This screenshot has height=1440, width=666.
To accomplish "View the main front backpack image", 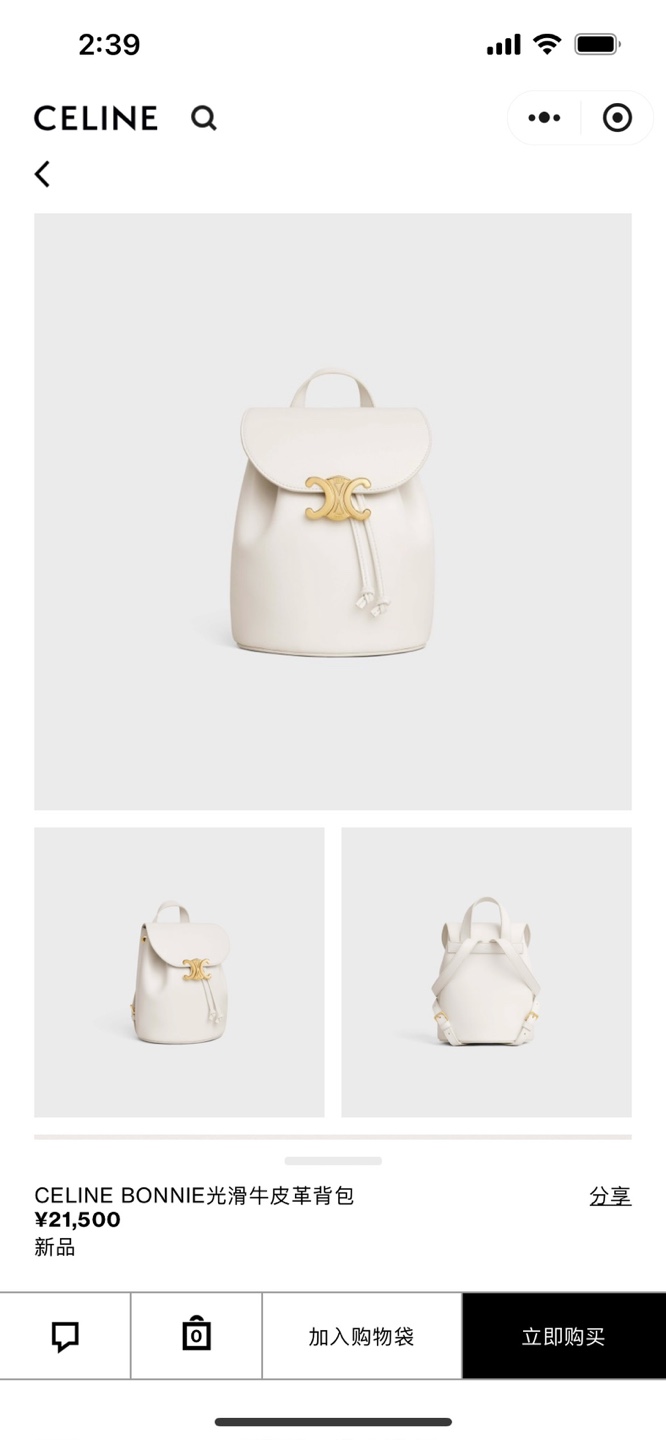I will (x=333, y=511).
